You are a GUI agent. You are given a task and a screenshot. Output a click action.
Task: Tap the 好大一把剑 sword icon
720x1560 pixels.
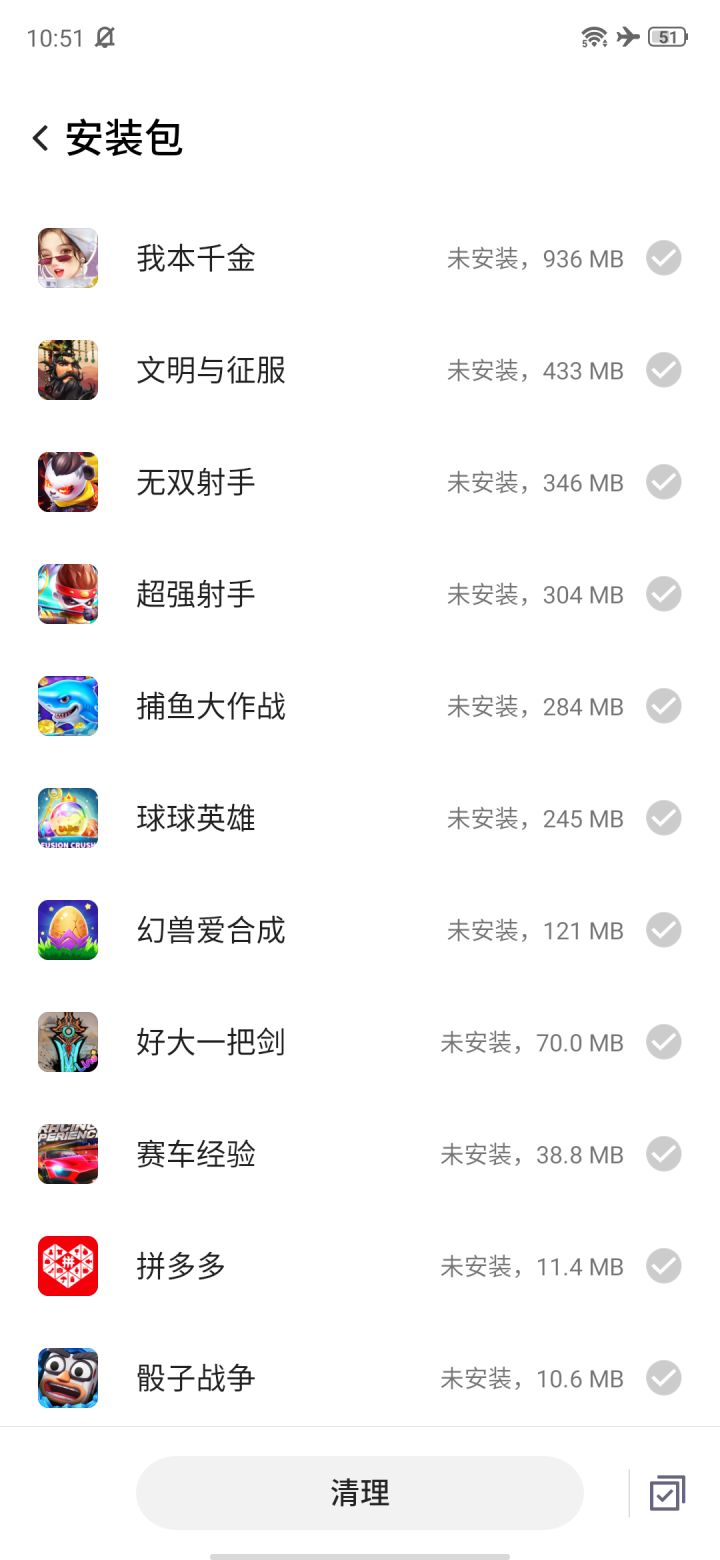[68, 1042]
